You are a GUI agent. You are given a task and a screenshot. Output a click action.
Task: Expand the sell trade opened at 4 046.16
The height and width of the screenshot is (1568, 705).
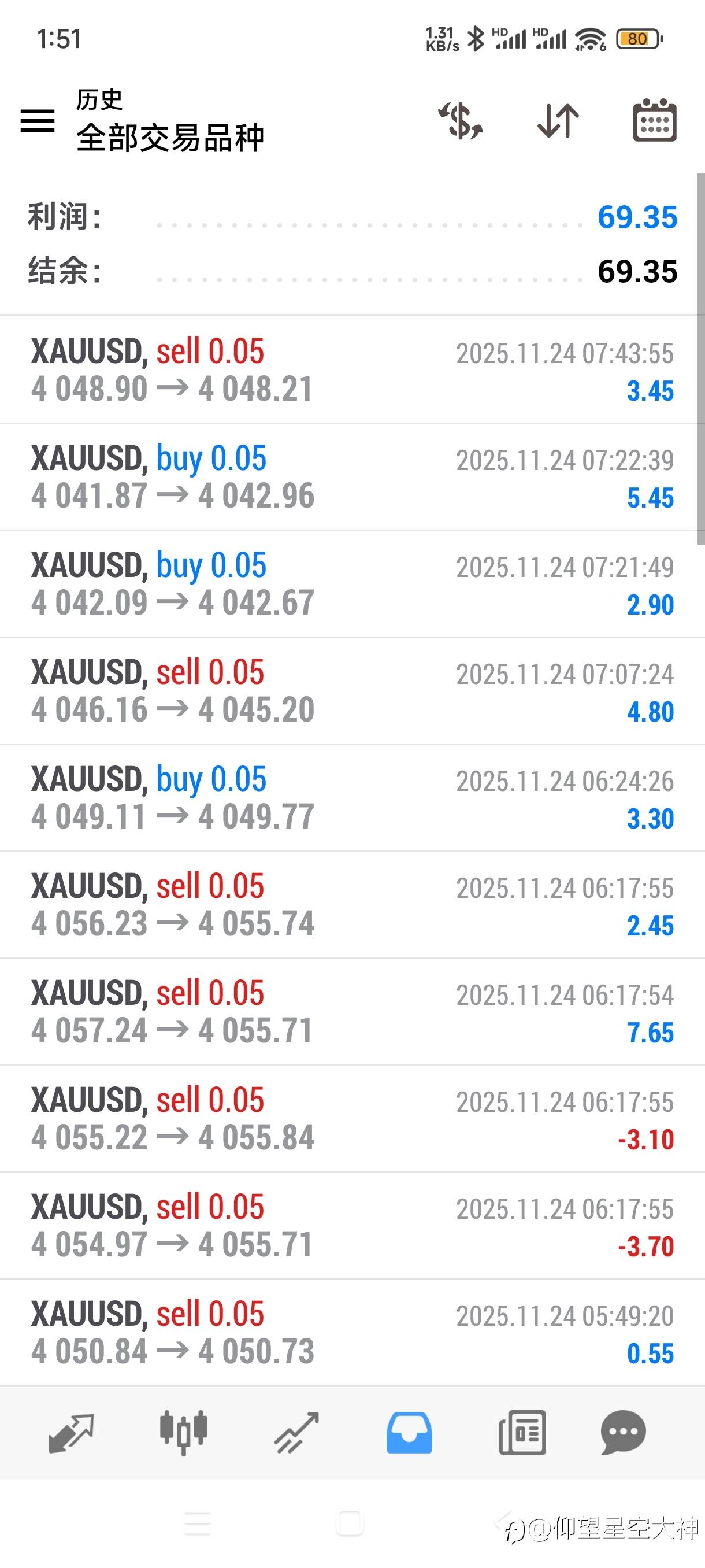click(x=351, y=691)
